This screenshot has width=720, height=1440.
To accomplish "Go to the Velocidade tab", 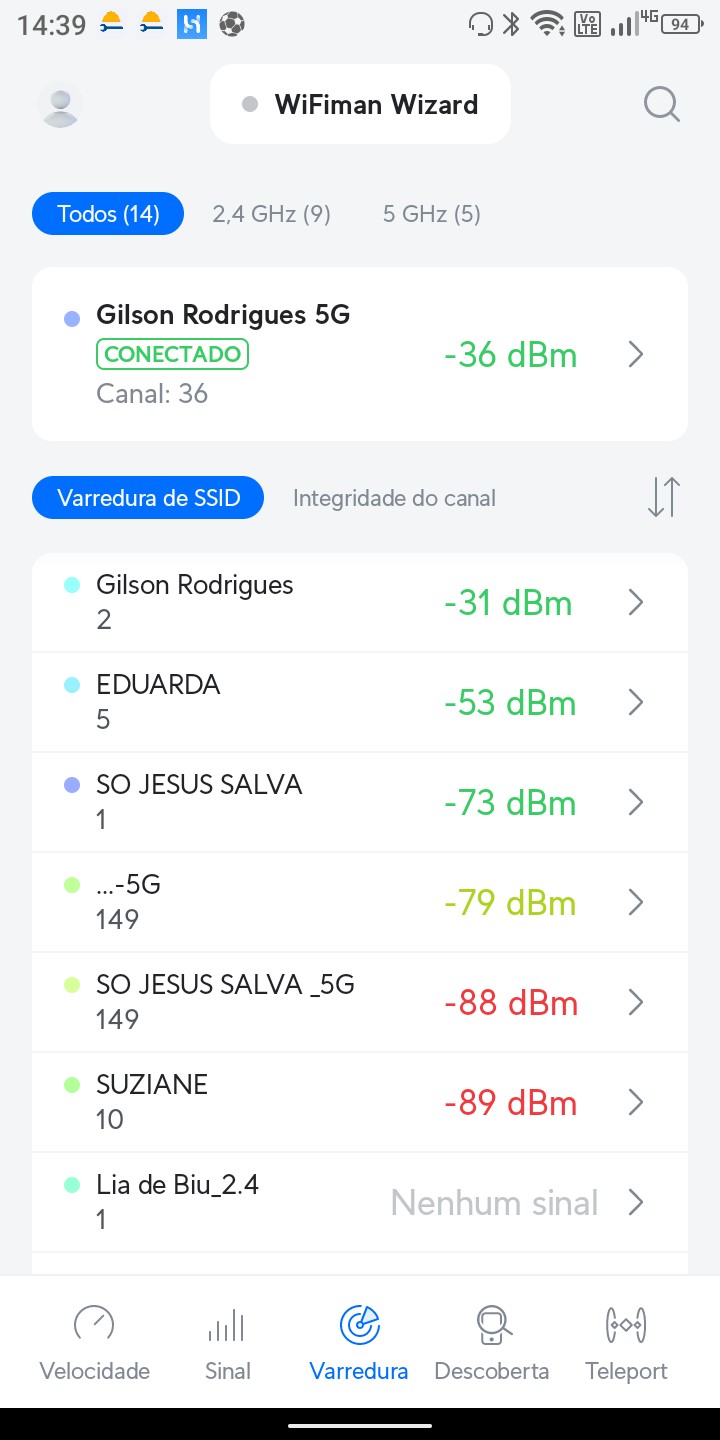I will (x=94, y=1343).
